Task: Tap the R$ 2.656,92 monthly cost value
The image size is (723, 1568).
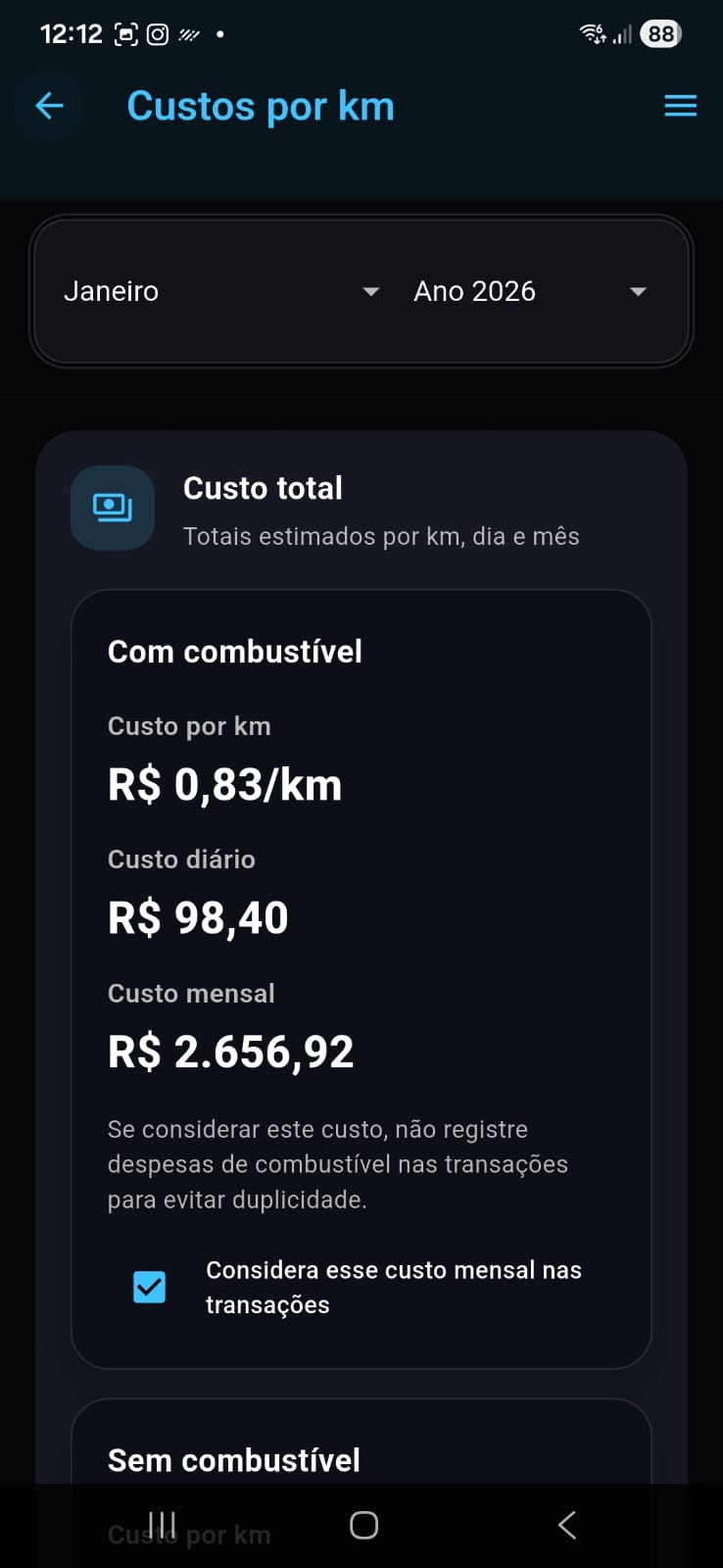Action: (x=230, y=1050)
